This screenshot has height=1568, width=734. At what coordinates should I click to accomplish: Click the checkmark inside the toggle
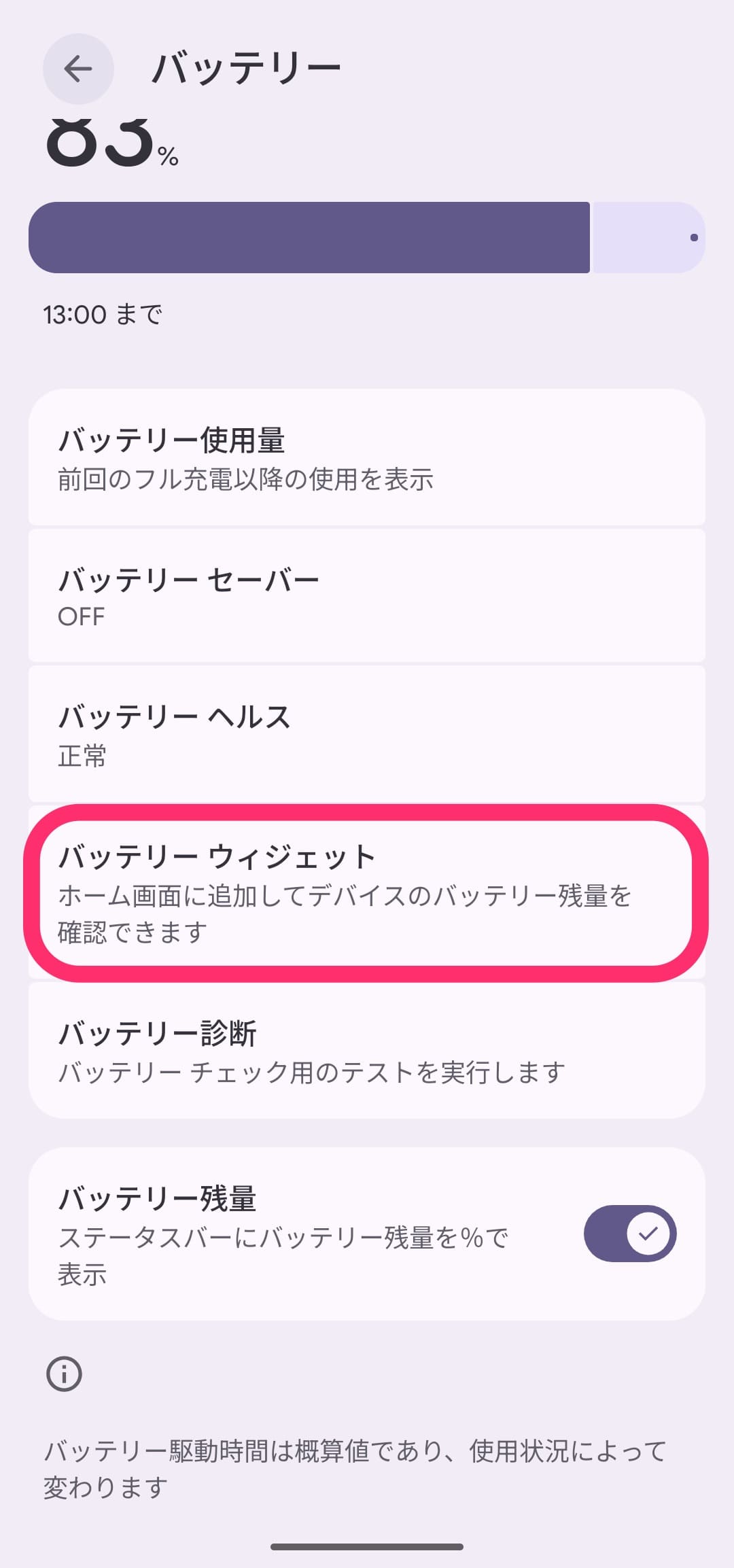click(x=647, y=1232)
